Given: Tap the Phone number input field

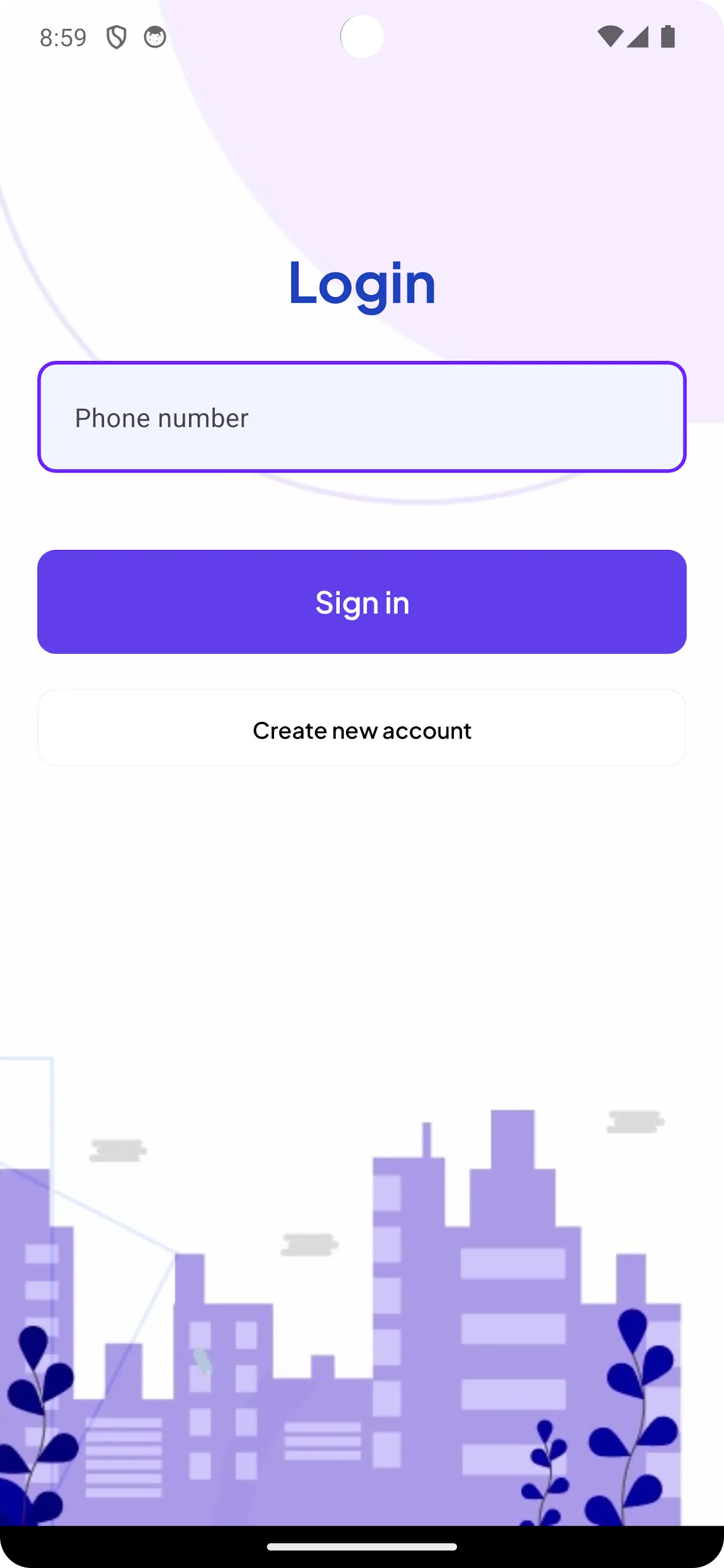Looking at the screenshot, I should click(362, 417).
